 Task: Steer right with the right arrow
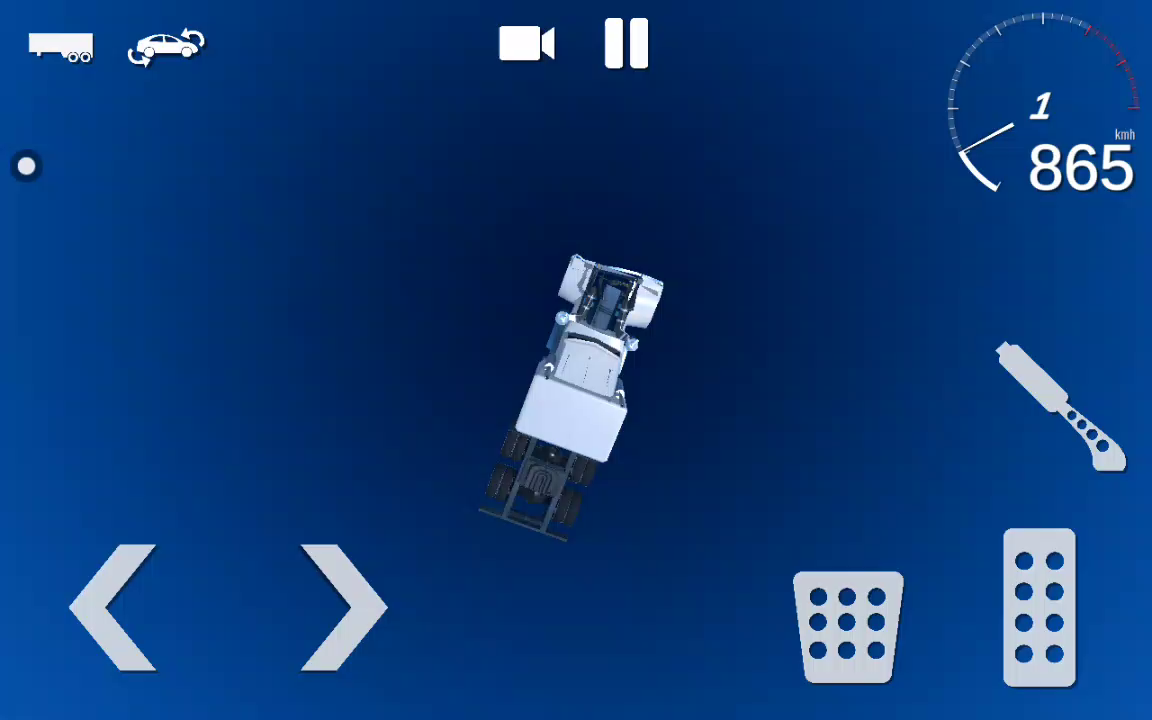pos(344,608)
